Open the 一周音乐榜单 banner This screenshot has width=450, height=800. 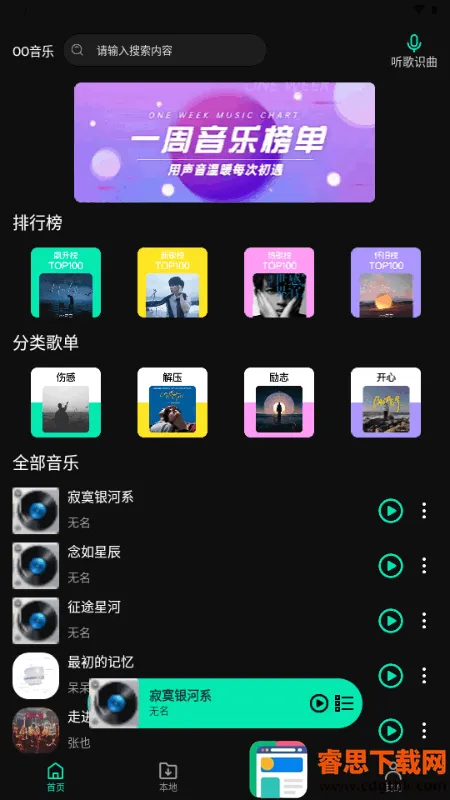click(224, 142)
